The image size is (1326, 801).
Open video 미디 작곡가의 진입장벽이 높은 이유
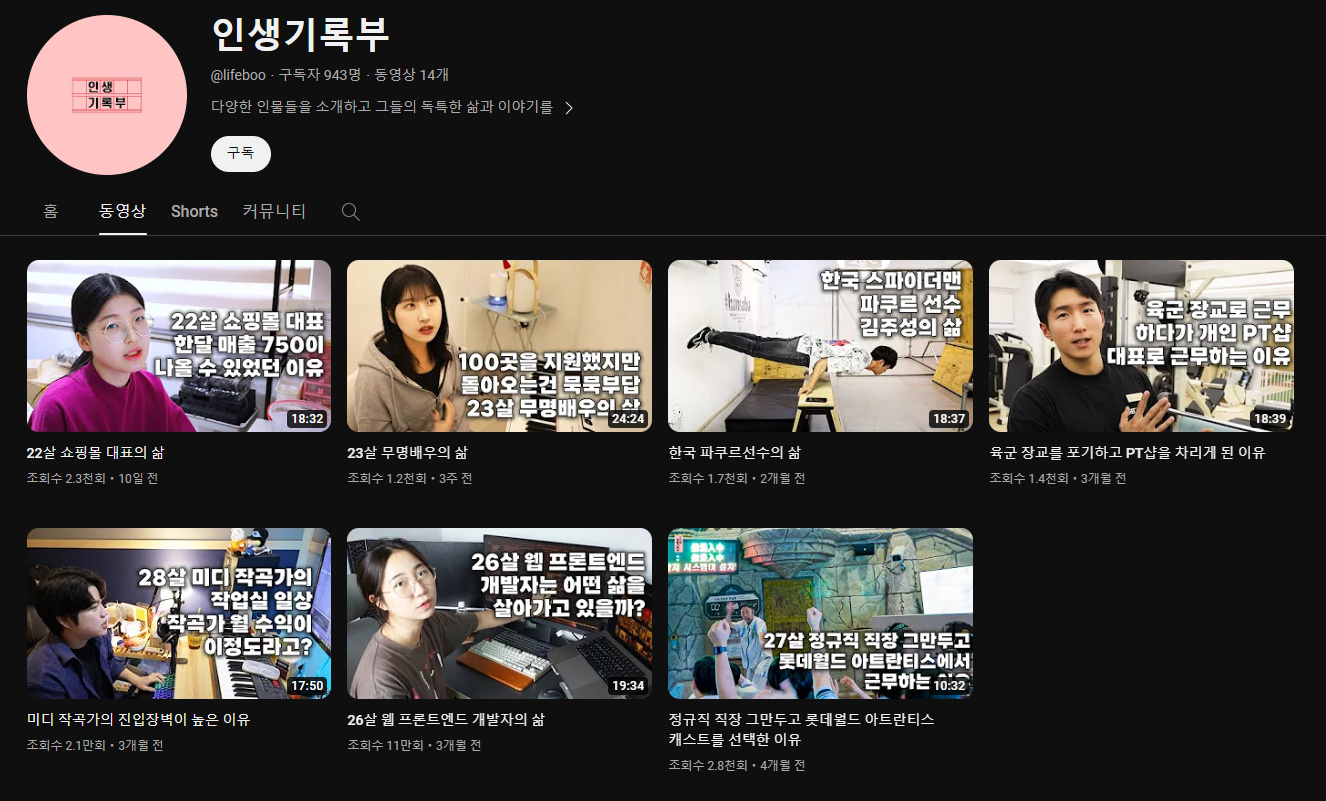pos(178,613)
